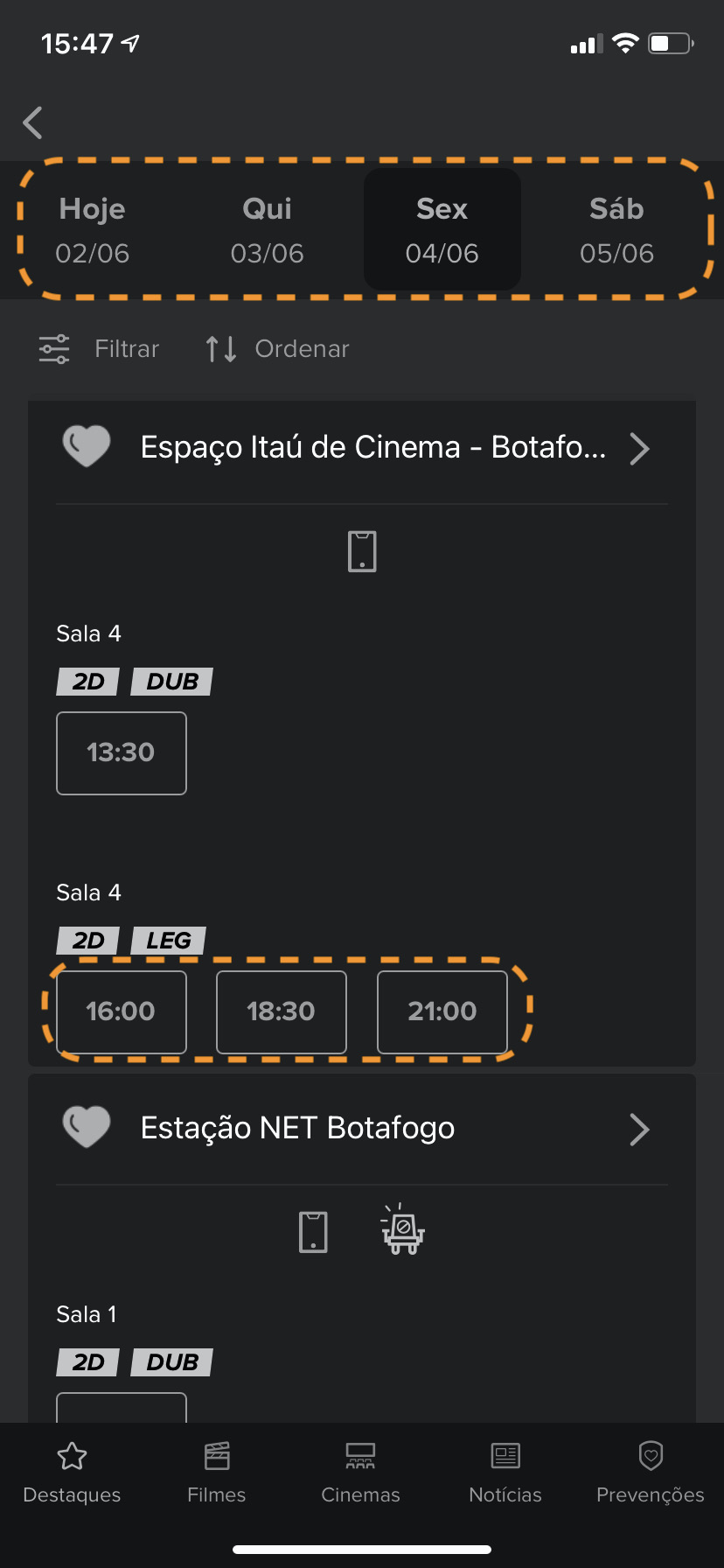Pick the 16:00 subtitled session

click(x=122, y=1011)
